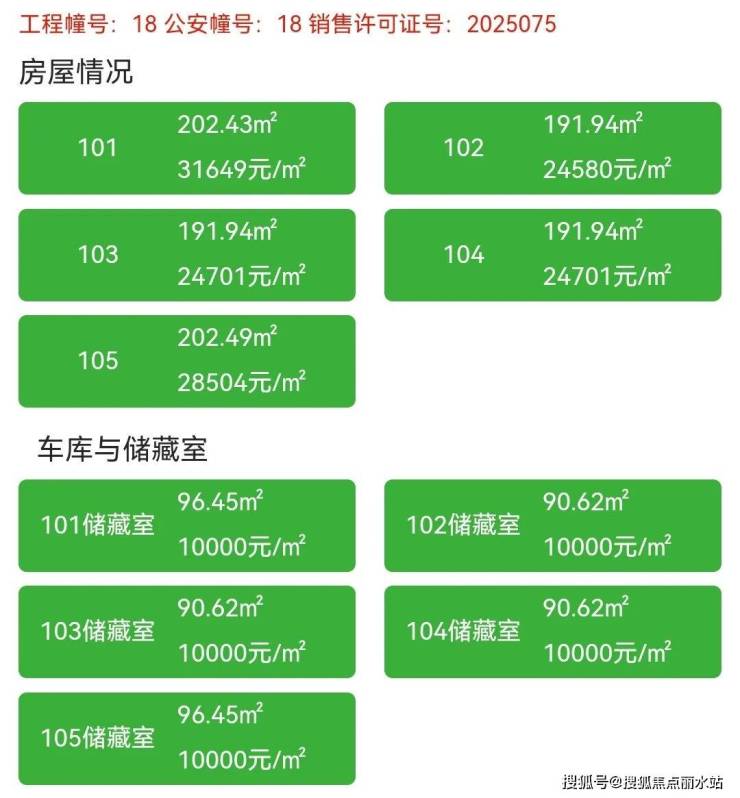Open the 104储藏室 storage card

tap(552, 632)
